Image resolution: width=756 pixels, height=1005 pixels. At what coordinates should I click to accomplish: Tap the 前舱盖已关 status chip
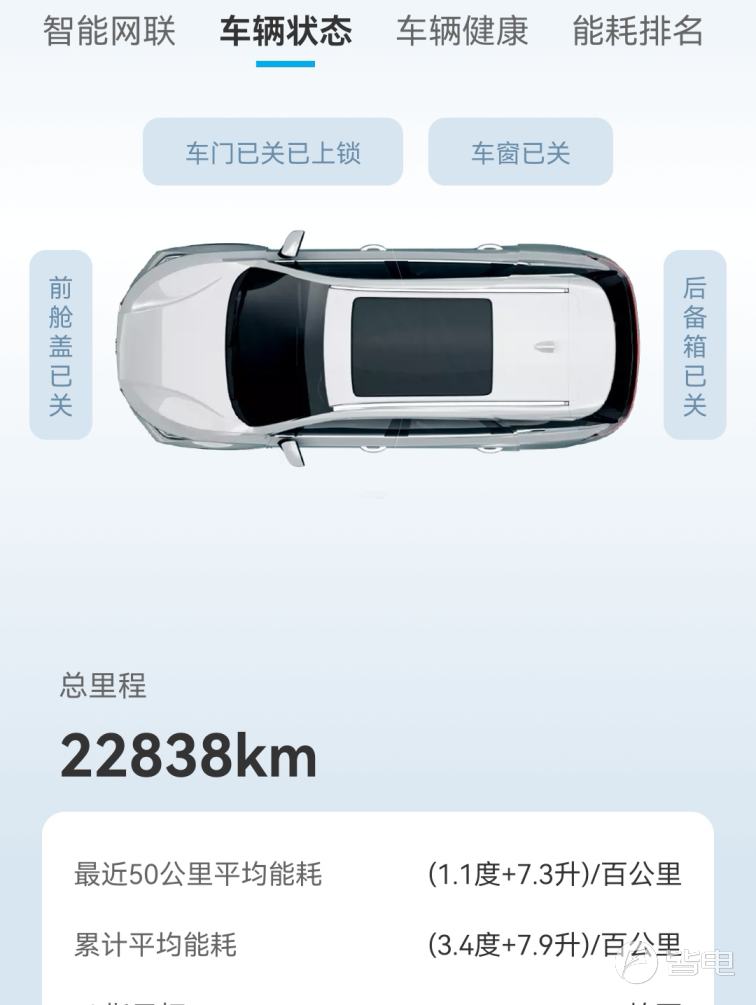61,345
